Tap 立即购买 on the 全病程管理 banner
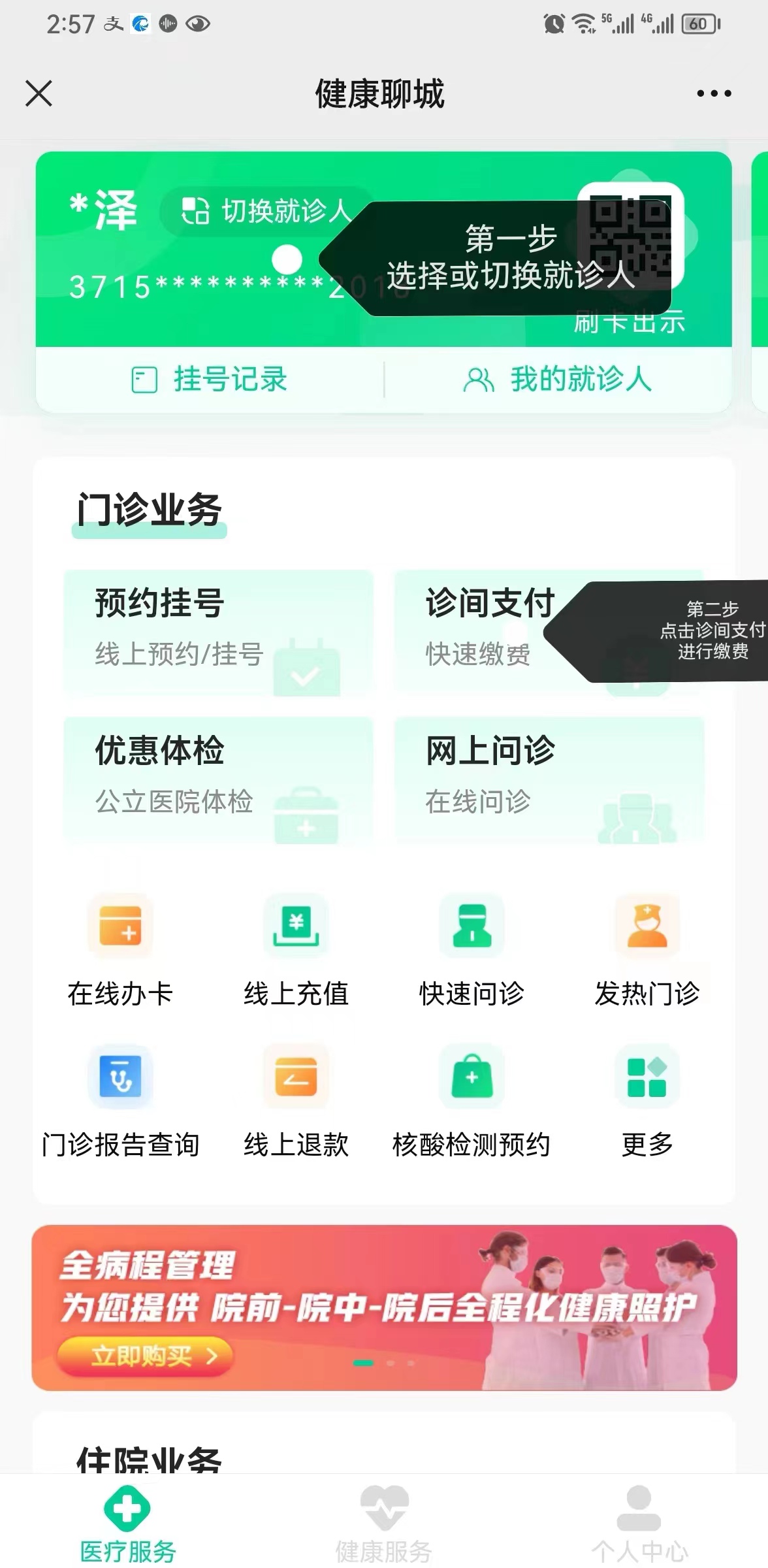Screen dimensions: 768x1568 [x=145, y=1356]
